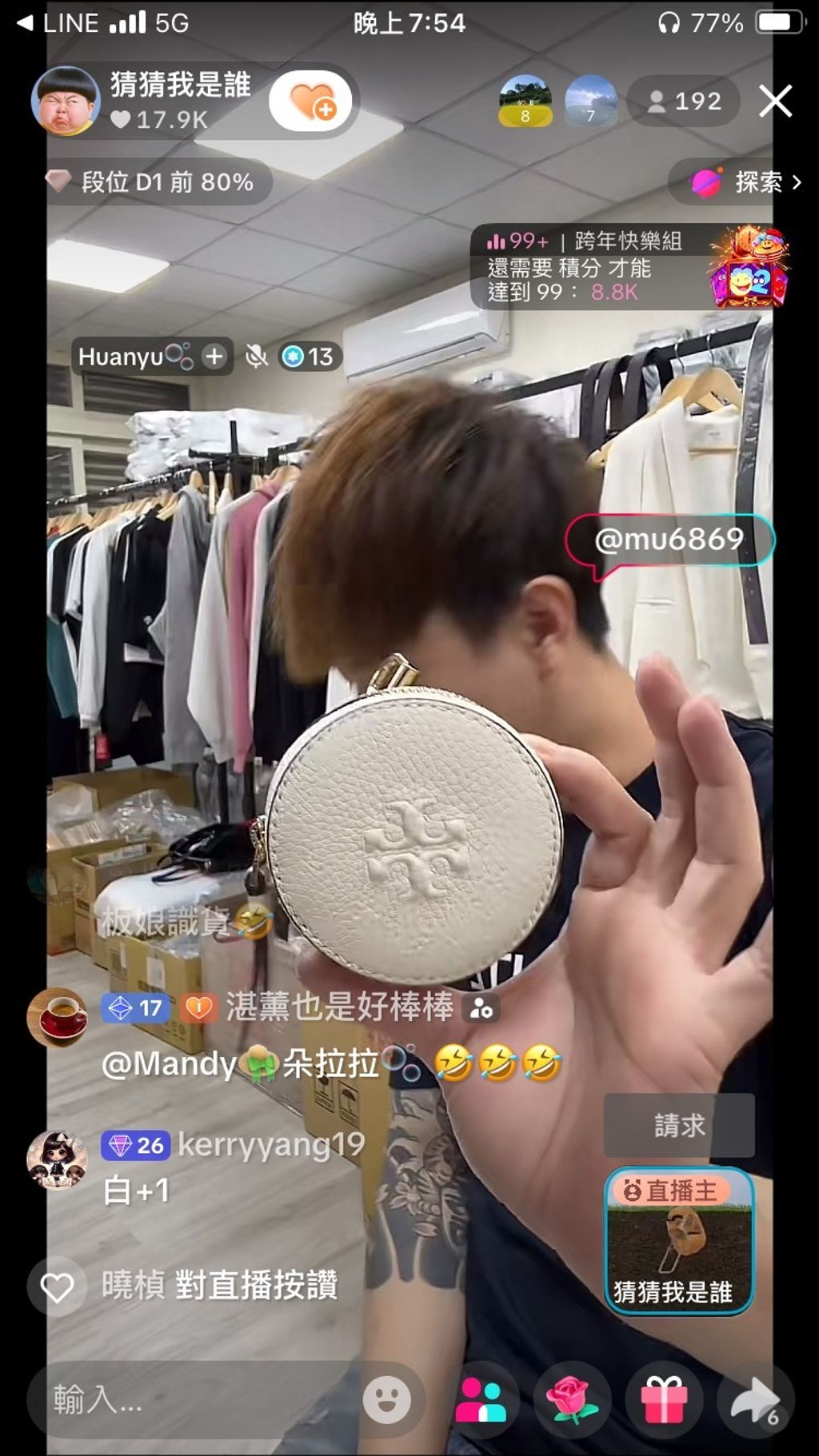Follow the streamer with the heart-plus button
The image size is (819, 1456).
point(311,102)
